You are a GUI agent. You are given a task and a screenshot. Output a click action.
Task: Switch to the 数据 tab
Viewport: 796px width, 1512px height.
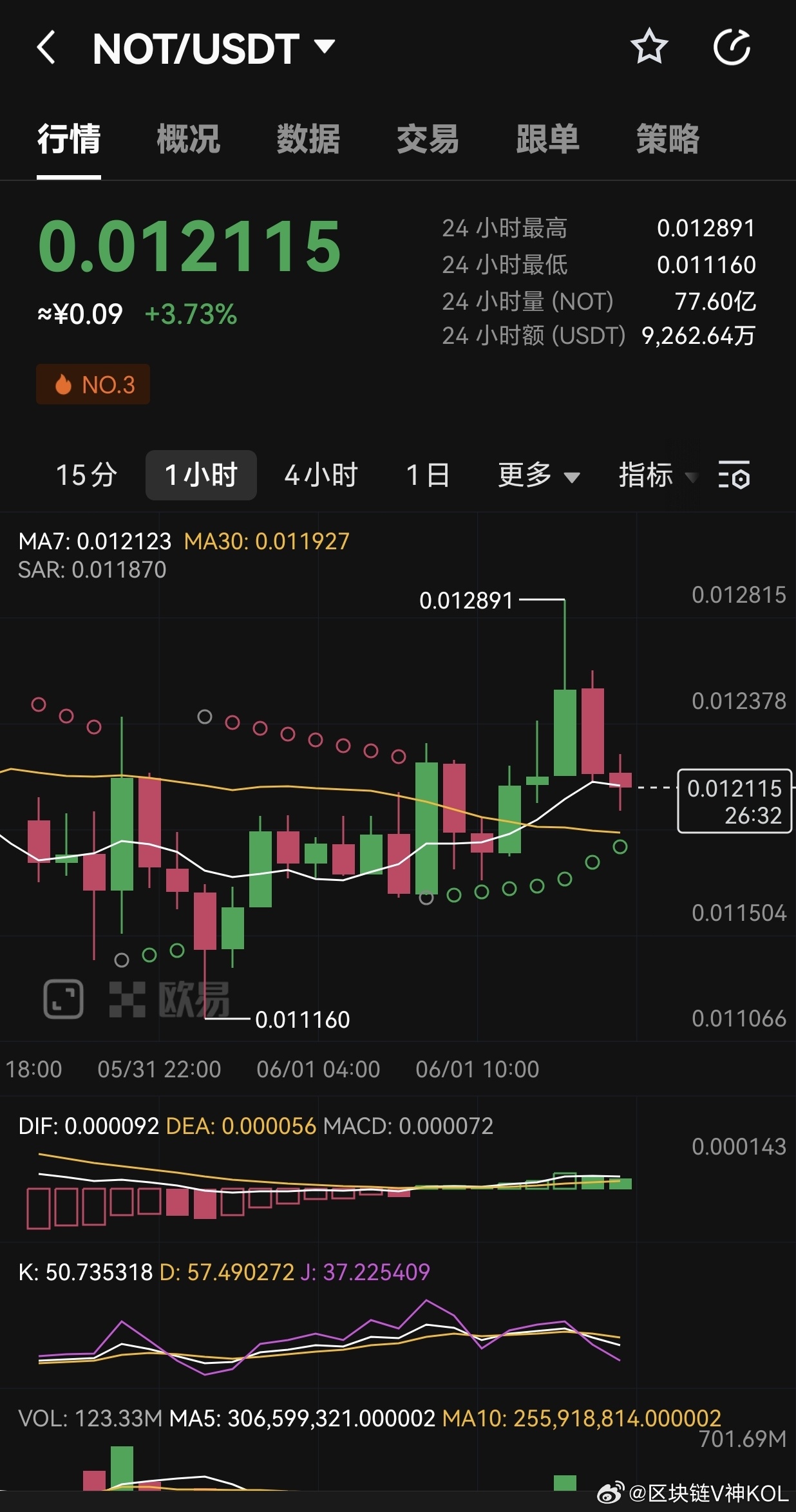pos(308,139)
